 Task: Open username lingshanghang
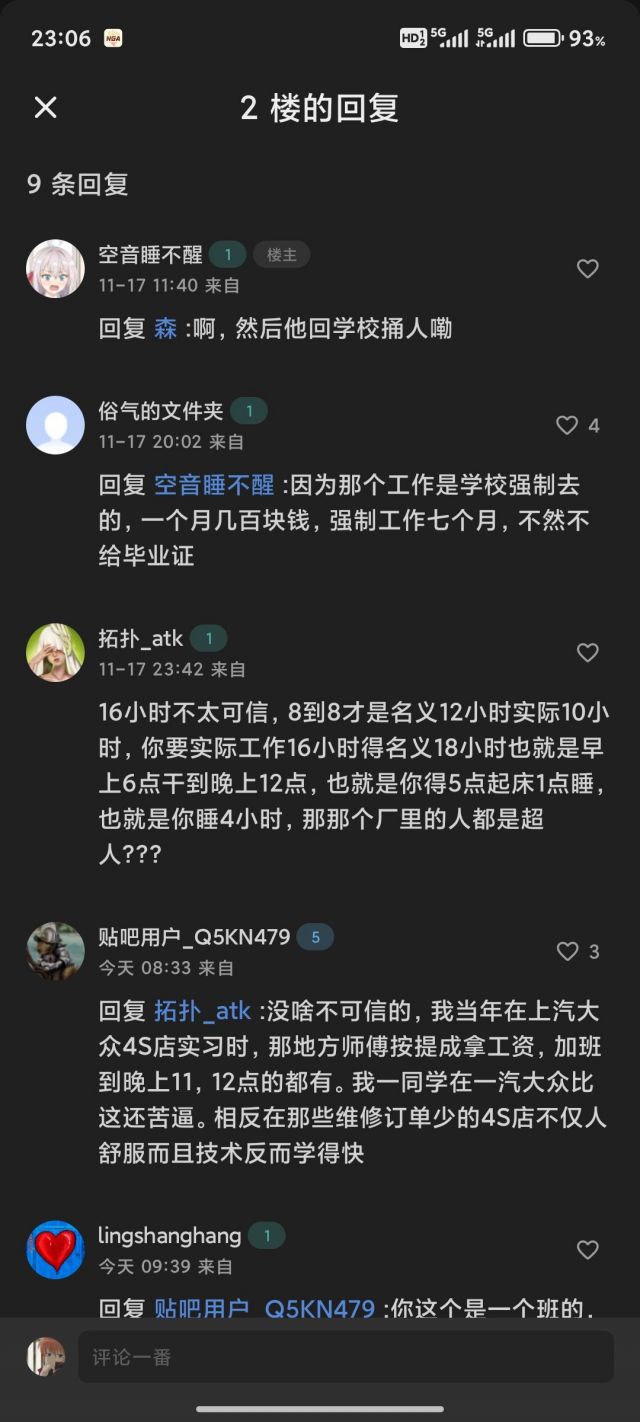tap(170, 1236)
